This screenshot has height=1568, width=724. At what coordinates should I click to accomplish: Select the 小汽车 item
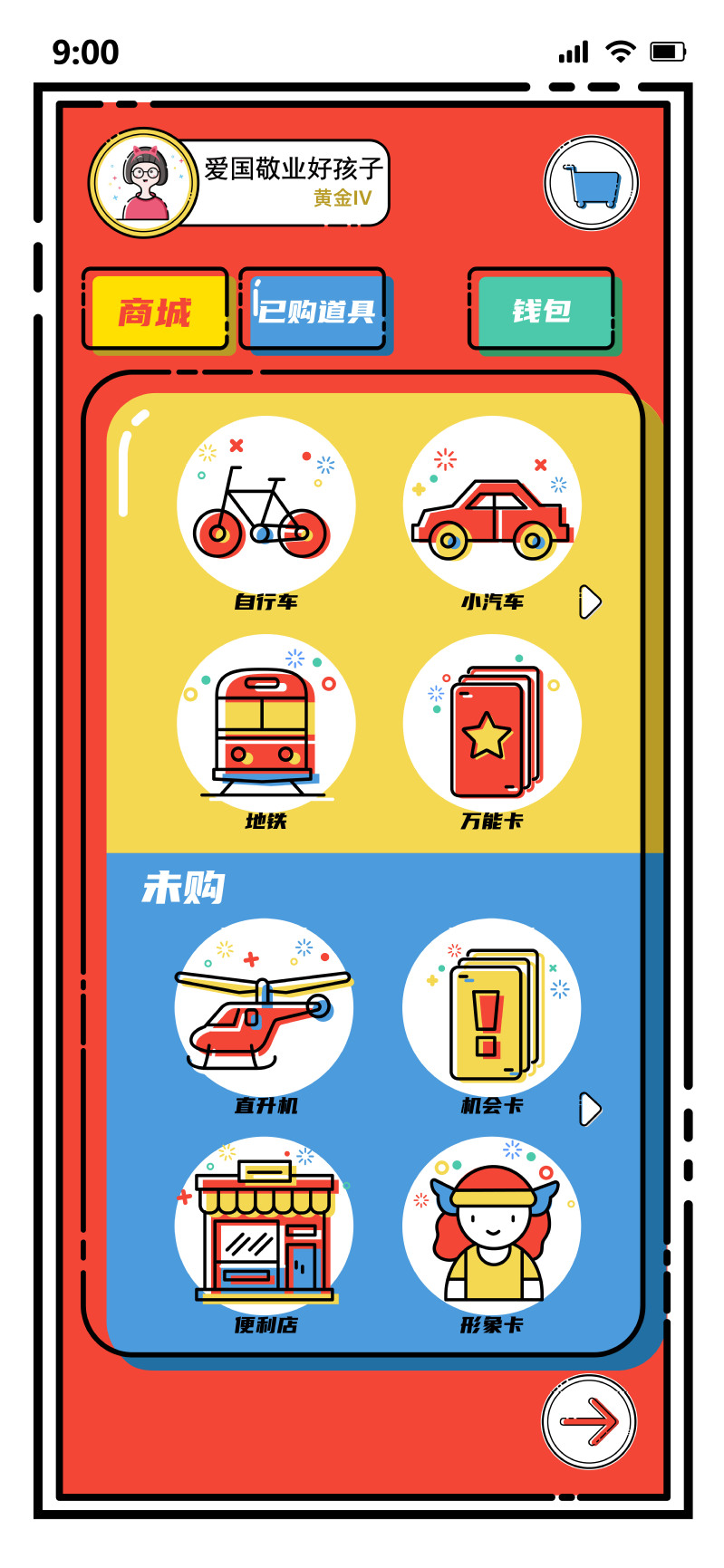tap(492, 505)
